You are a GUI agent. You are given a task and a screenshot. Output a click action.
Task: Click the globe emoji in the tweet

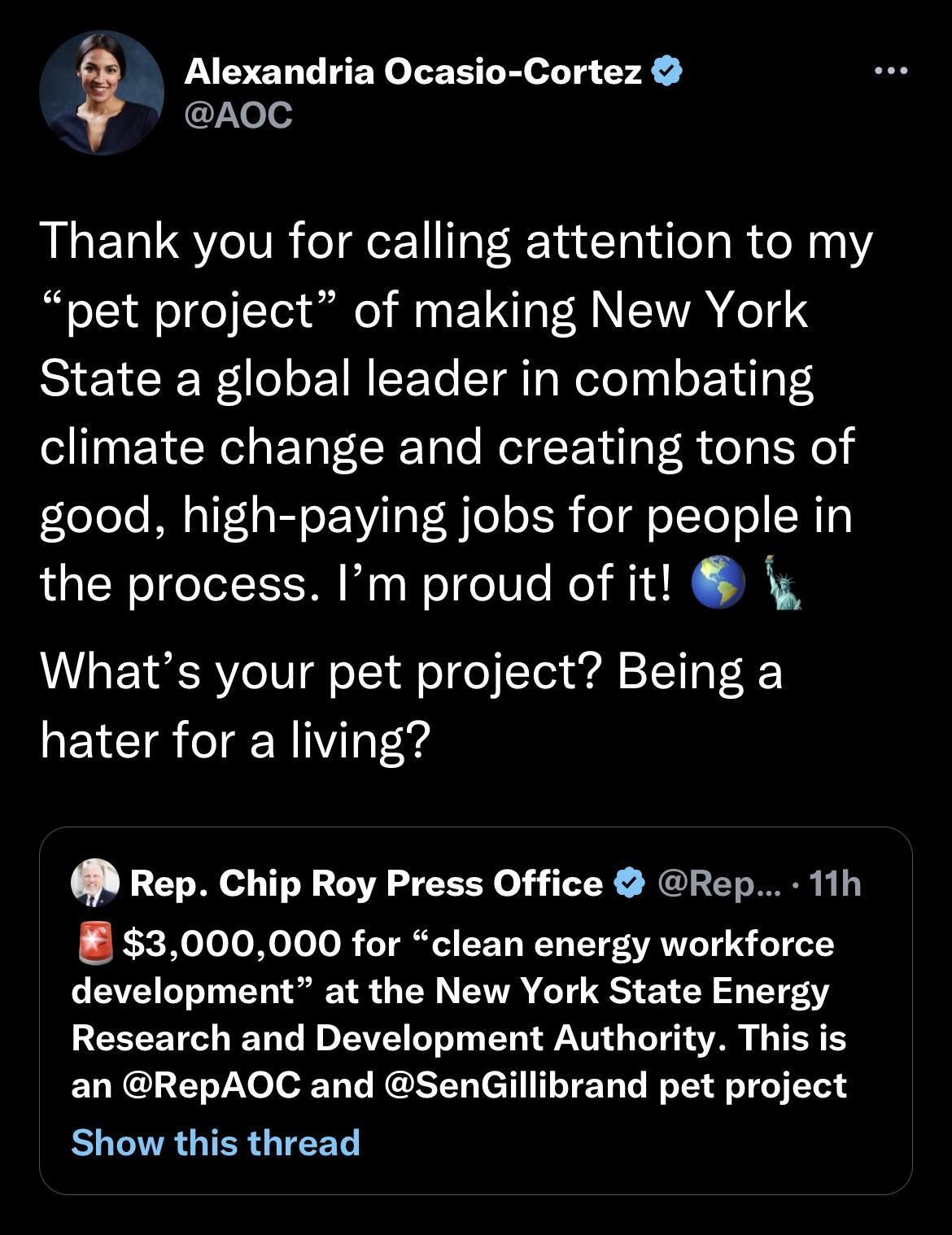(716, 583)
